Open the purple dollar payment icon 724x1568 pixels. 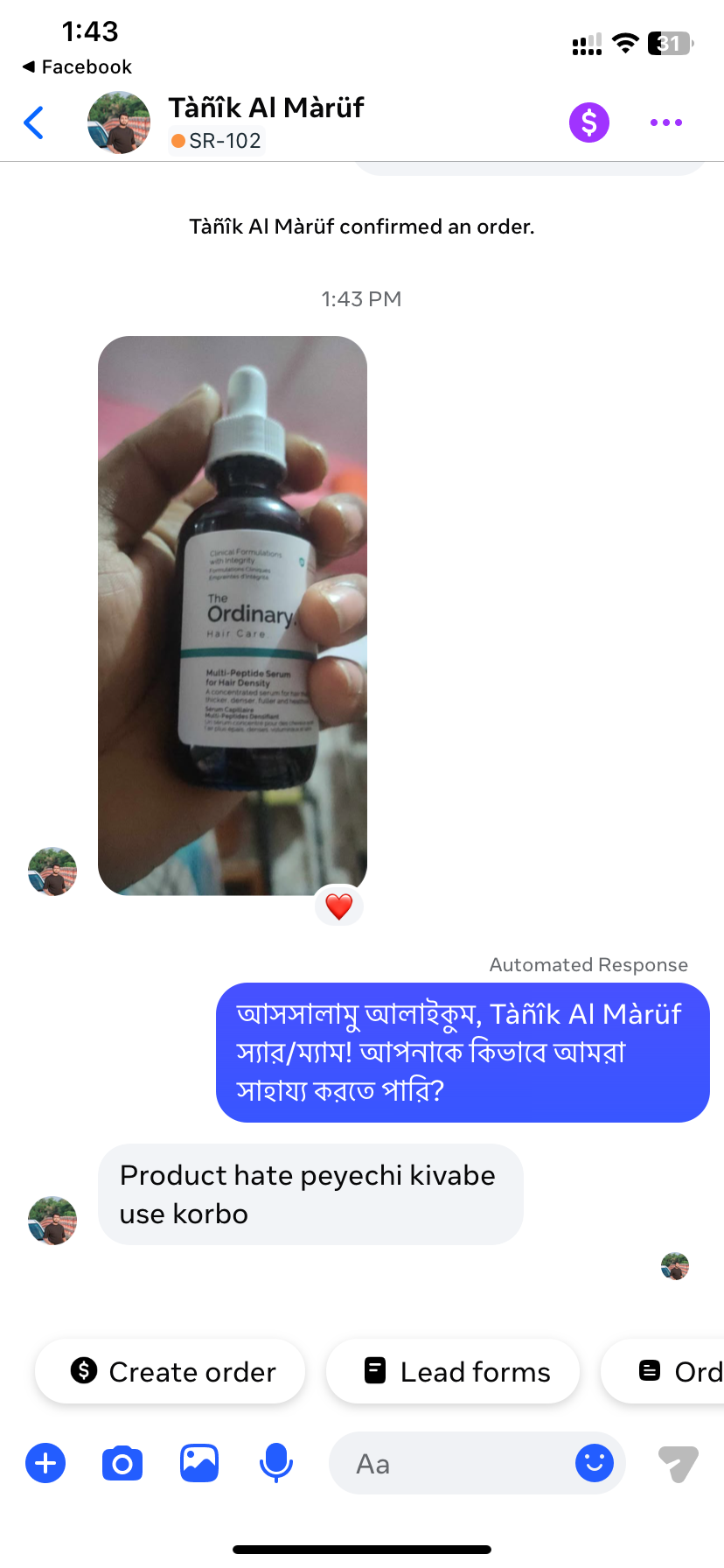[x=589, y=122]
